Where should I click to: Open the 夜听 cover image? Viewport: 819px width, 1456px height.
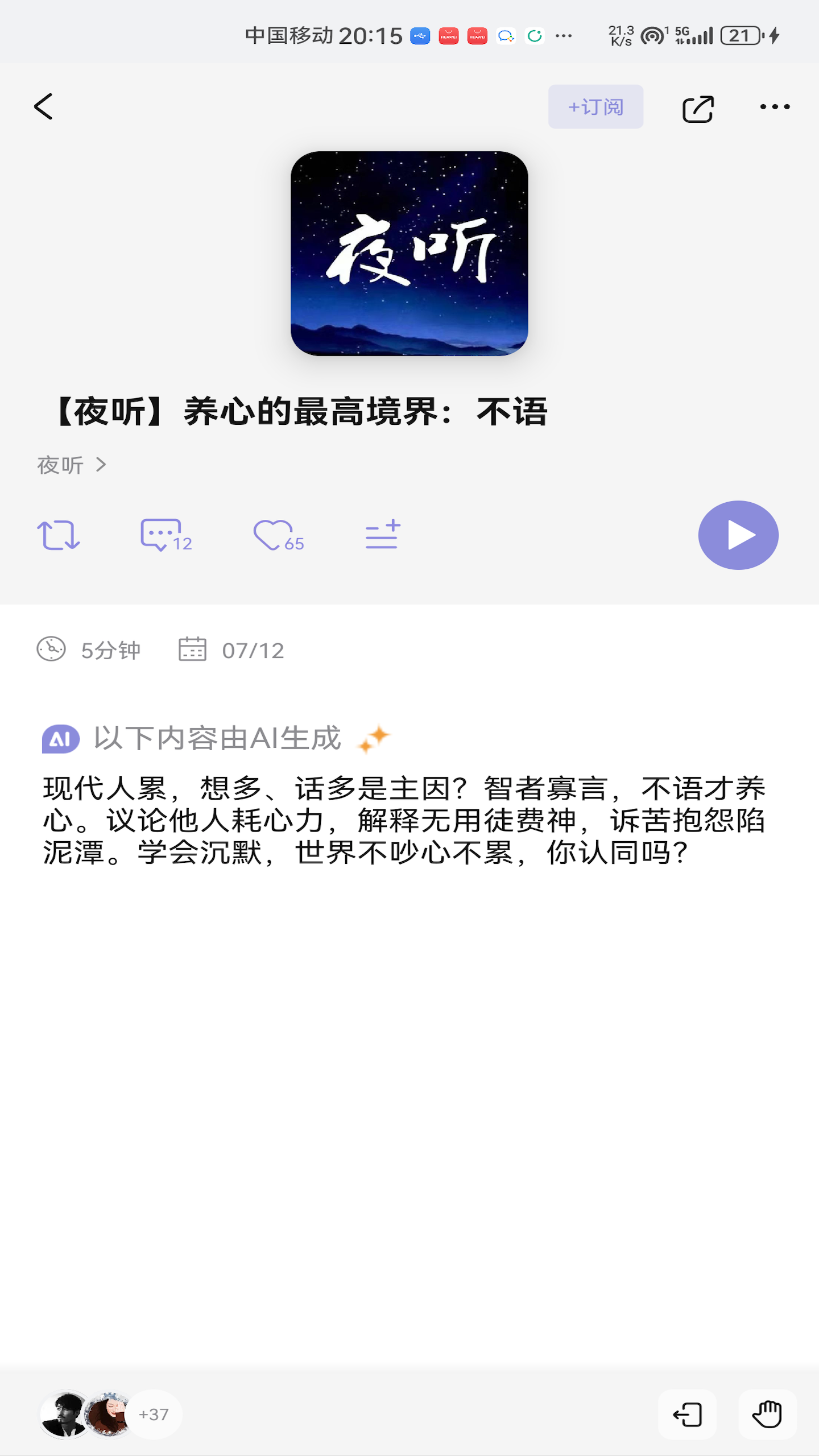pos(409,254)
